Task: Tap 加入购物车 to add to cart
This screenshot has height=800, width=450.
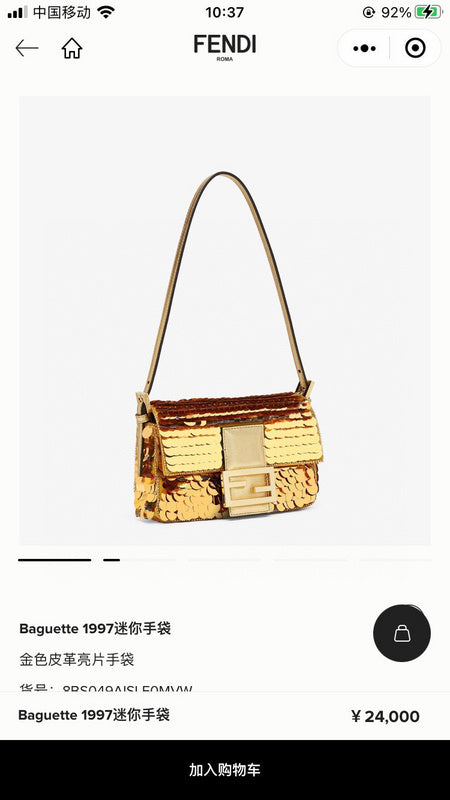Action: (x=225, y=770)
